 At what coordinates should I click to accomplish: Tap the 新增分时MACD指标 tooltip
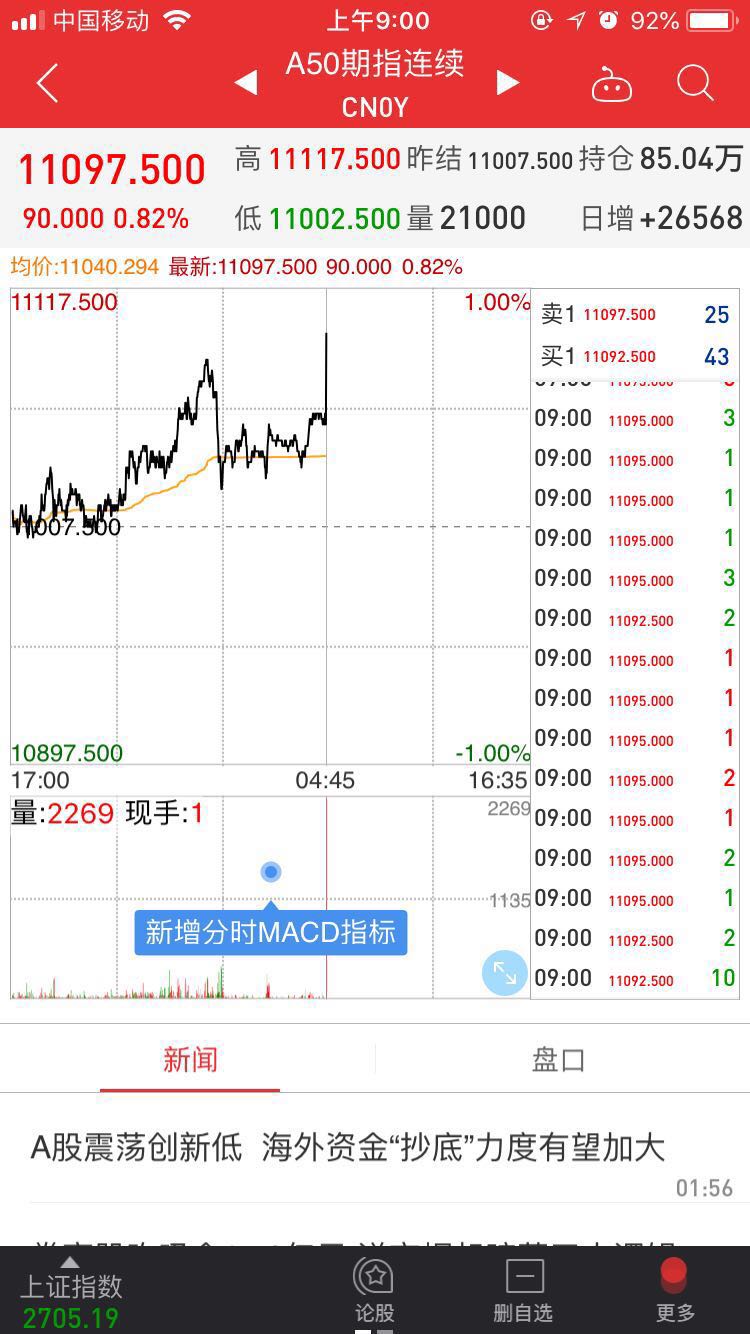click(271, 932)
